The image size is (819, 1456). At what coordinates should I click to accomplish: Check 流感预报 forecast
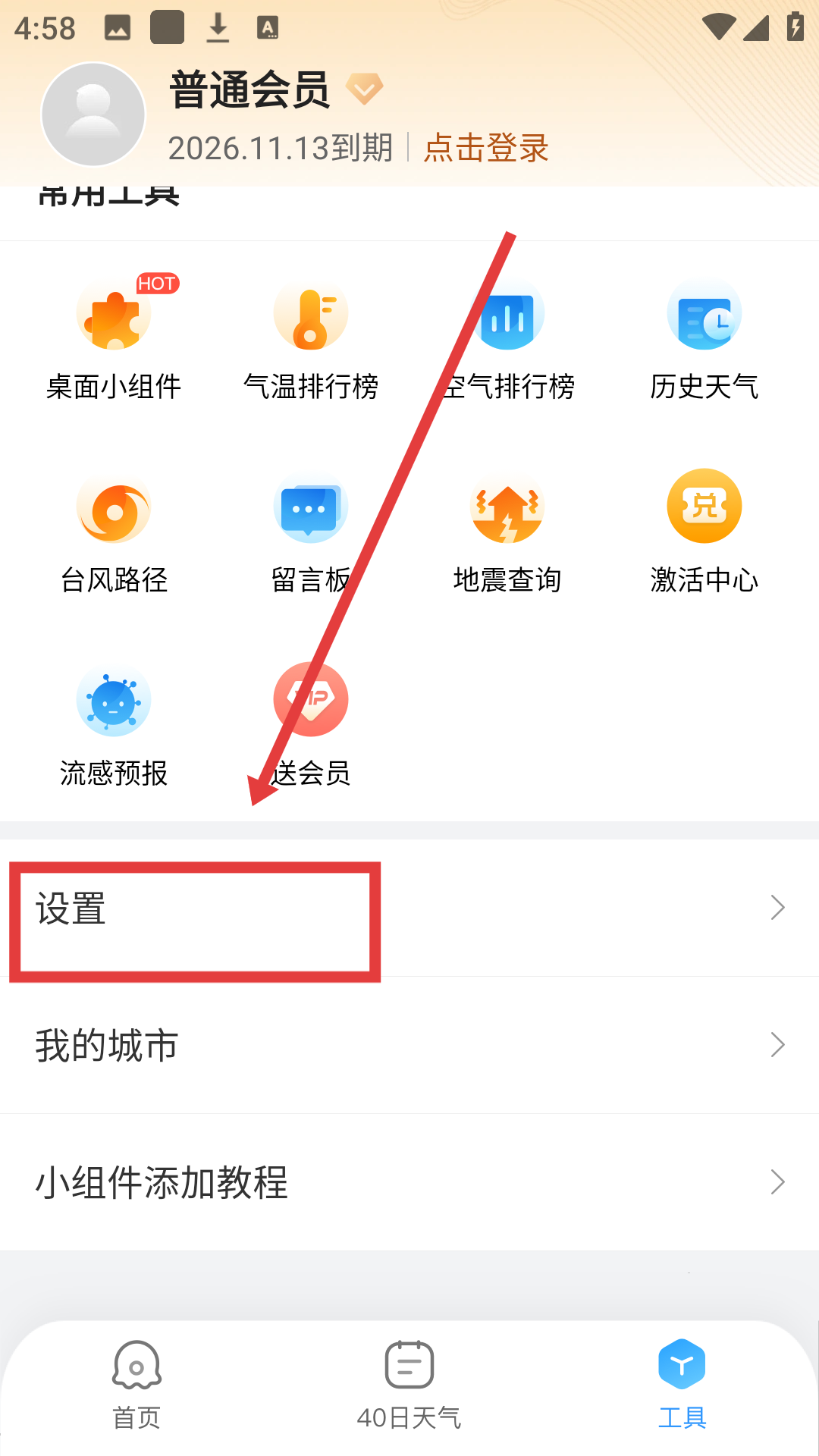point(114,726)
